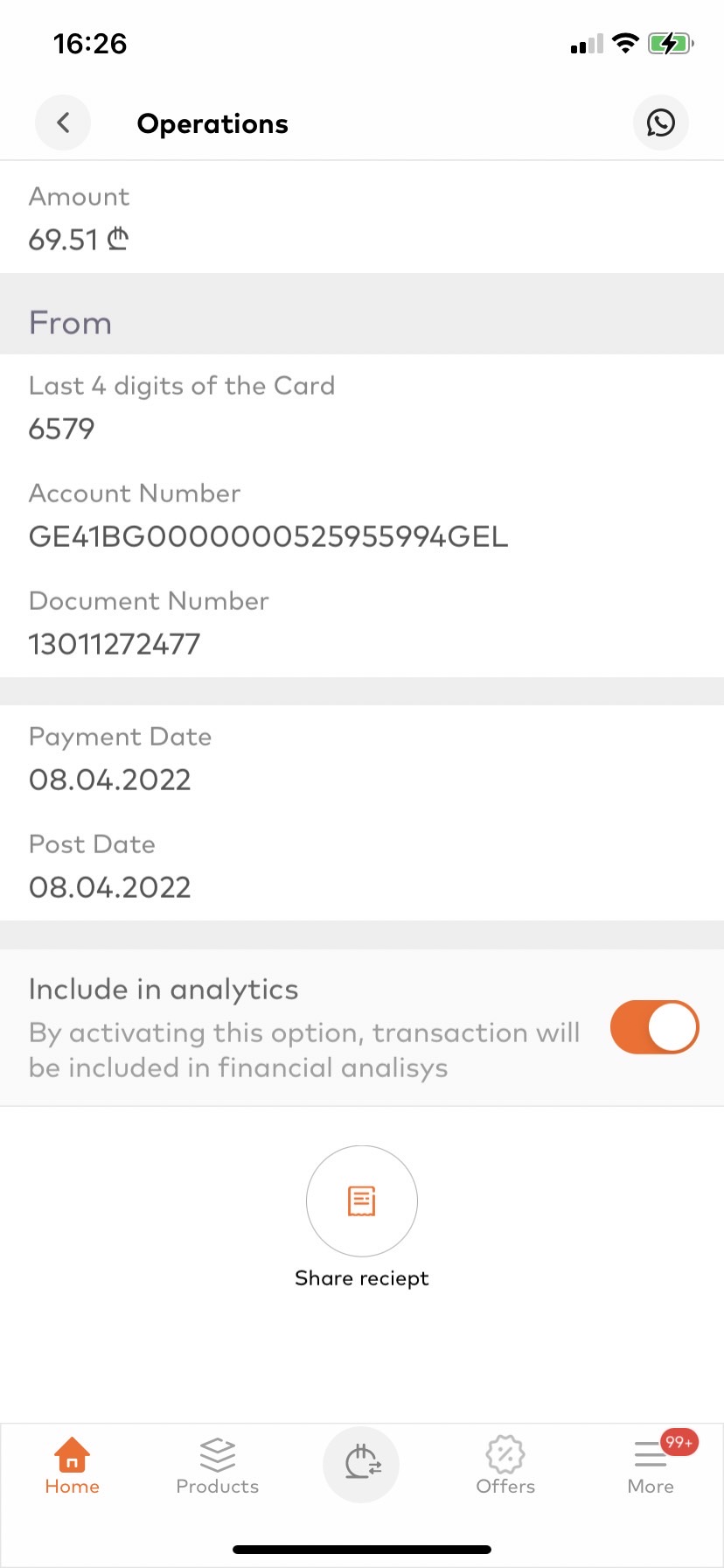Open WhatsApp support chat icon
The height and width of the screenshot is (1568, 724).
pos(661,122)
